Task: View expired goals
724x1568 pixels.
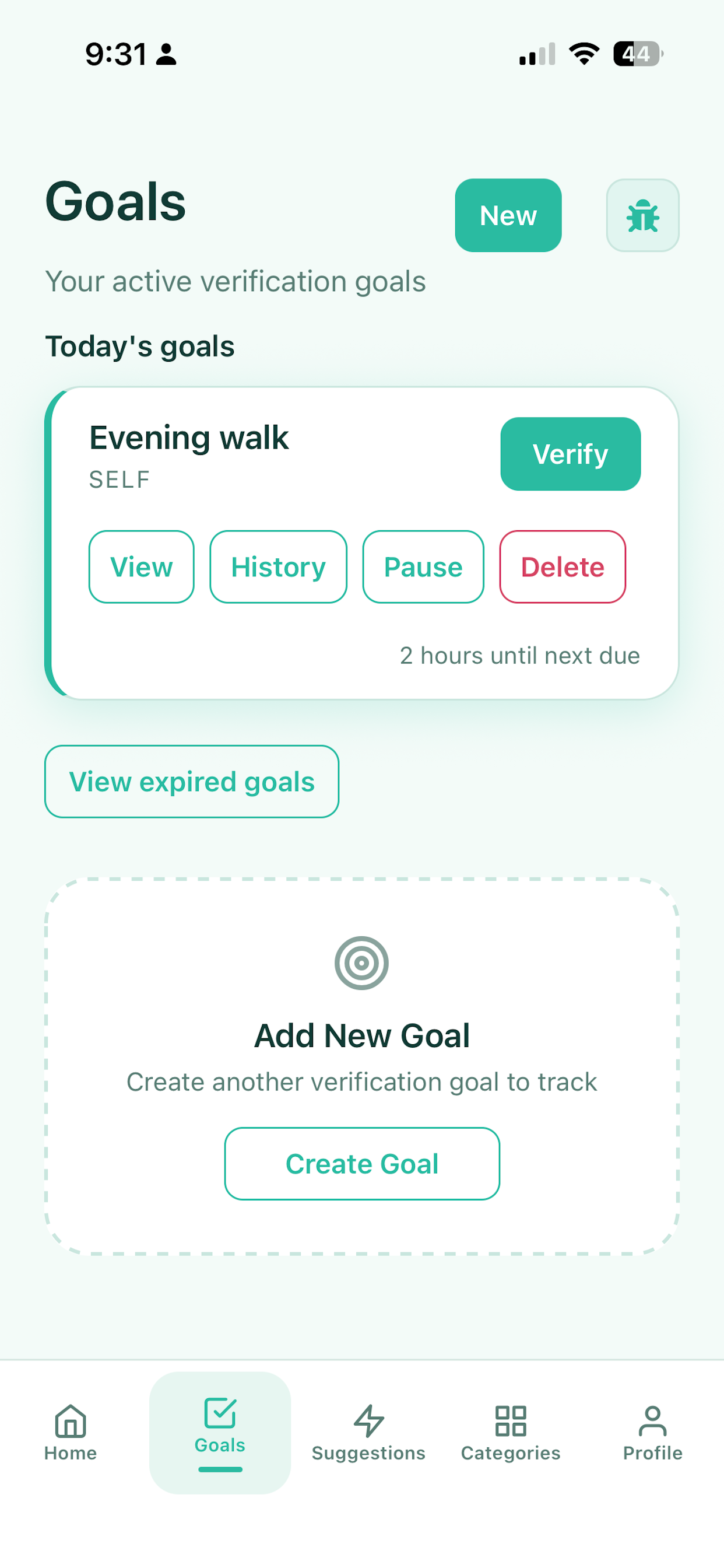Action: point(192,782)
